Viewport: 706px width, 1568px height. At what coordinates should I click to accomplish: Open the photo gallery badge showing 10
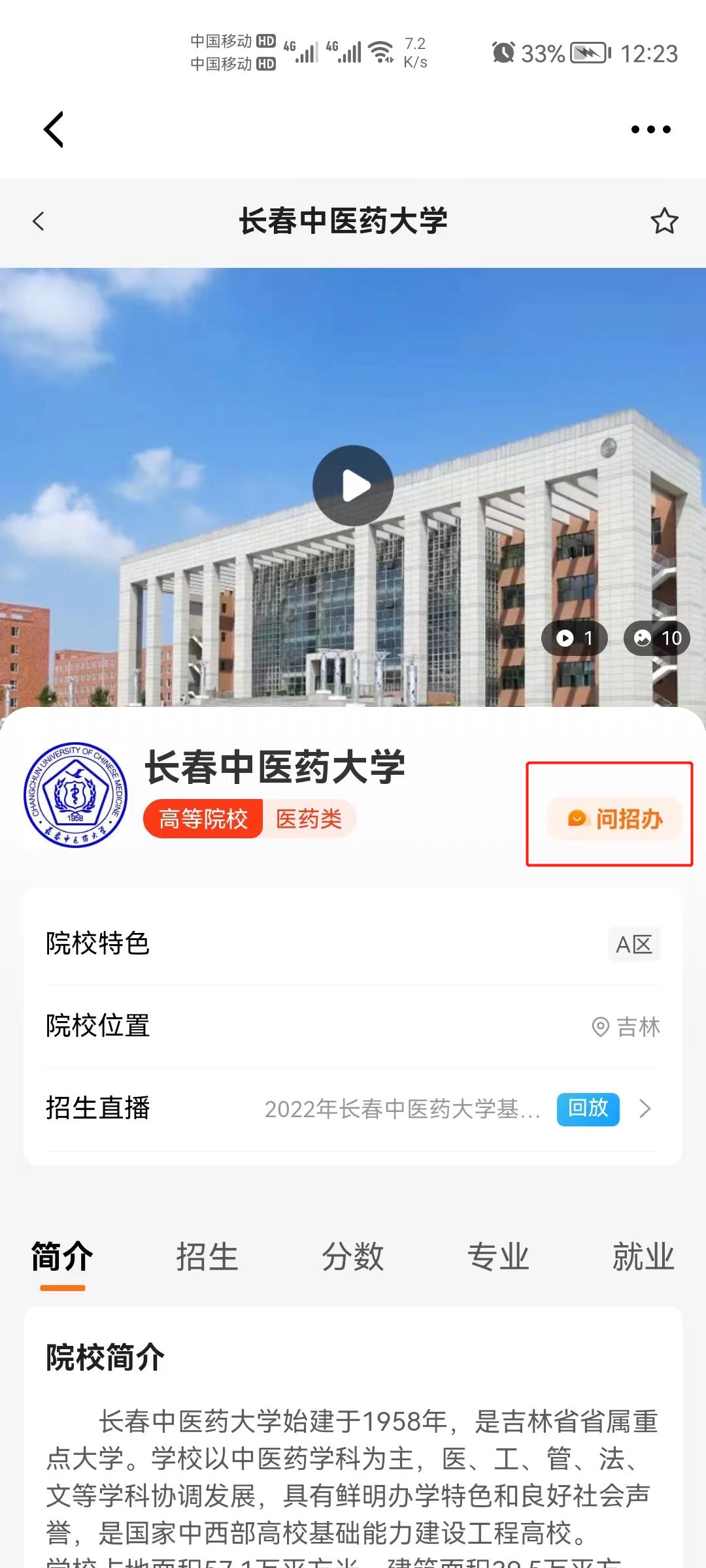[658, 638]
